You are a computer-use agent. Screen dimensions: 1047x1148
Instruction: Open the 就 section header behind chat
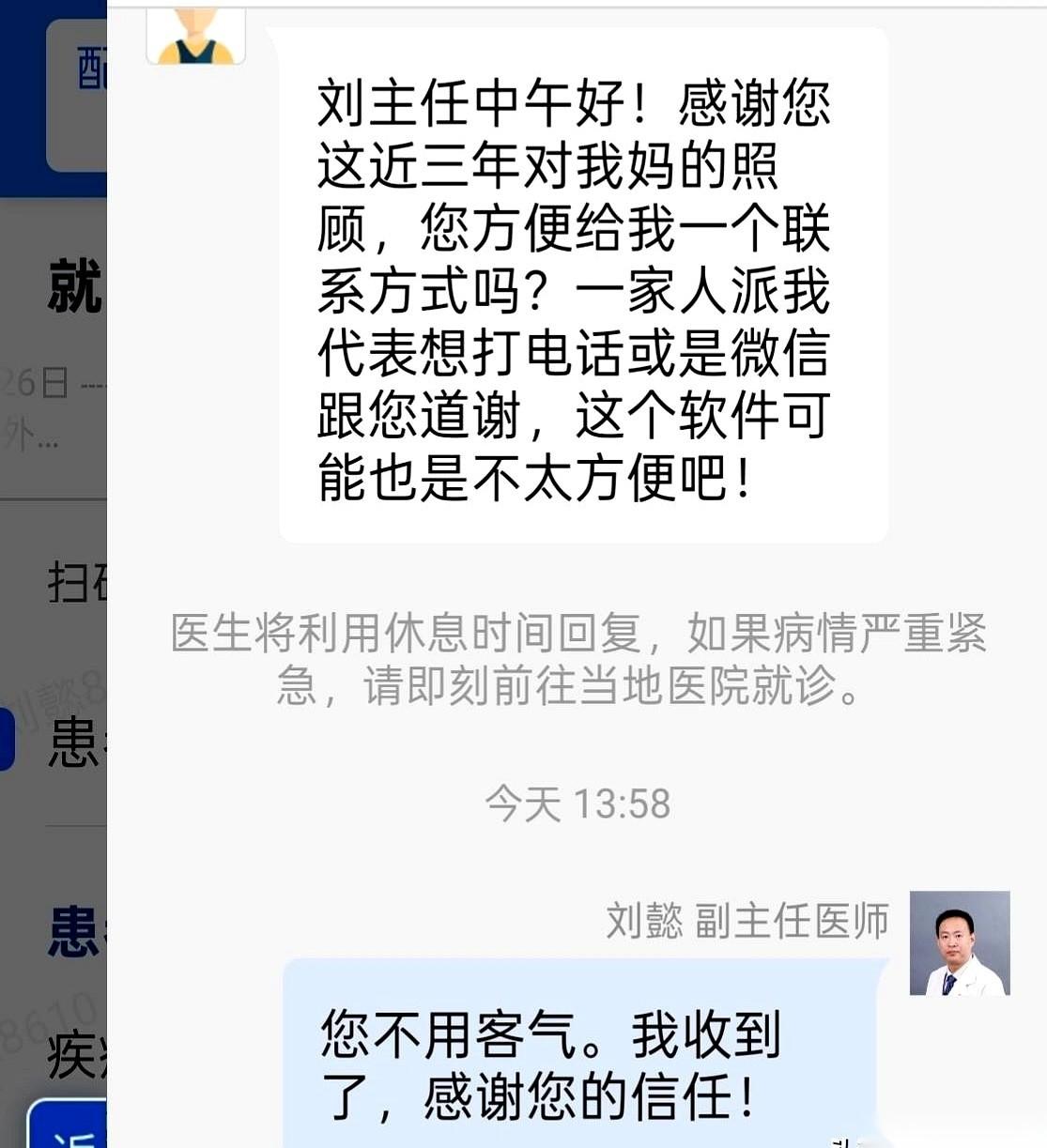tap(75, 282)
